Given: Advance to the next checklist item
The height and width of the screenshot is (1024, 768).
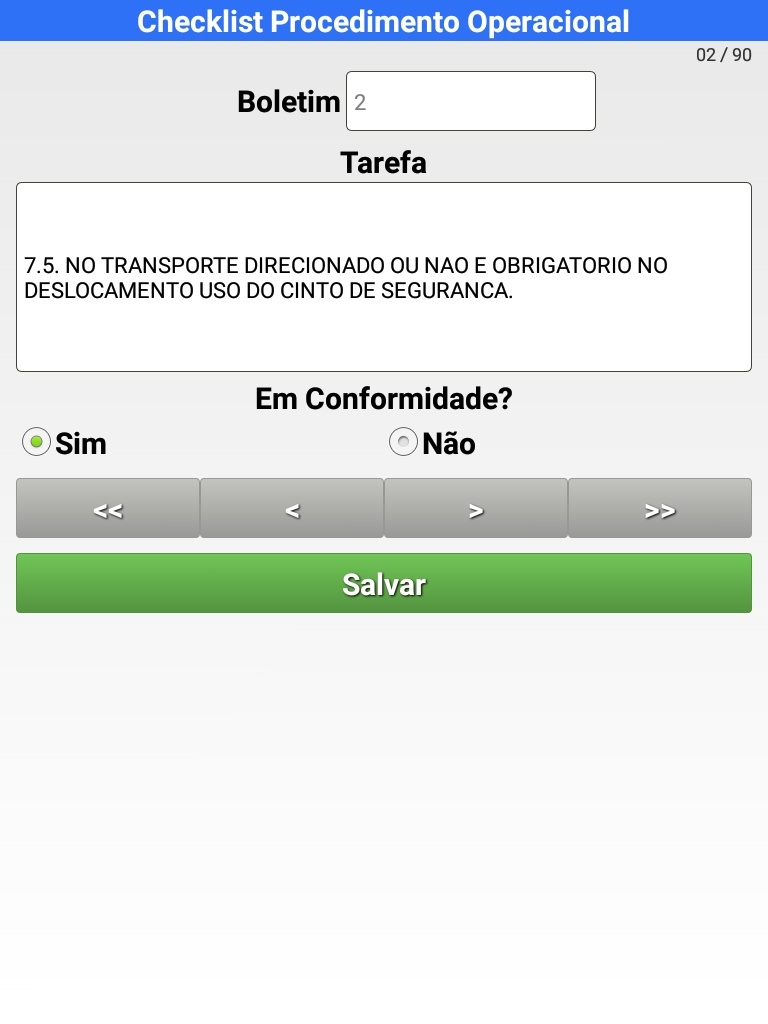Looking at the screenshot, I should (476, 509).
